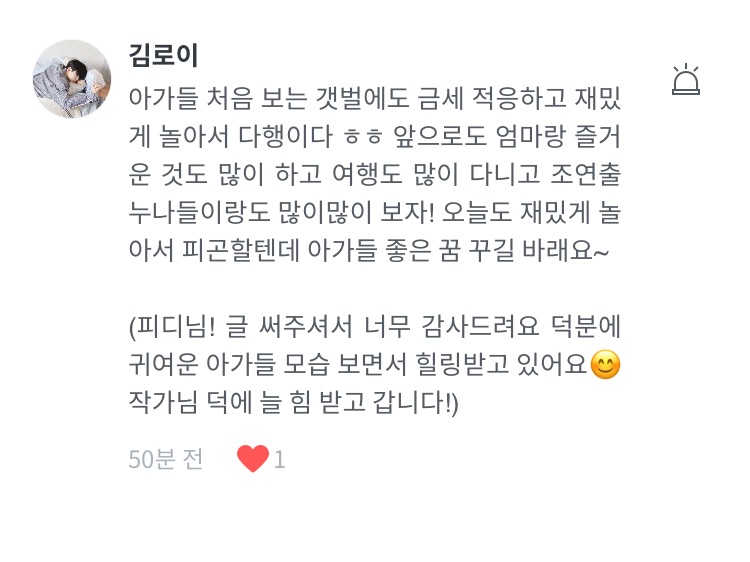The height and width of the screenshot is (562, 750).
Task: Report this comment with the siren icon
Action: pos(686,80)
